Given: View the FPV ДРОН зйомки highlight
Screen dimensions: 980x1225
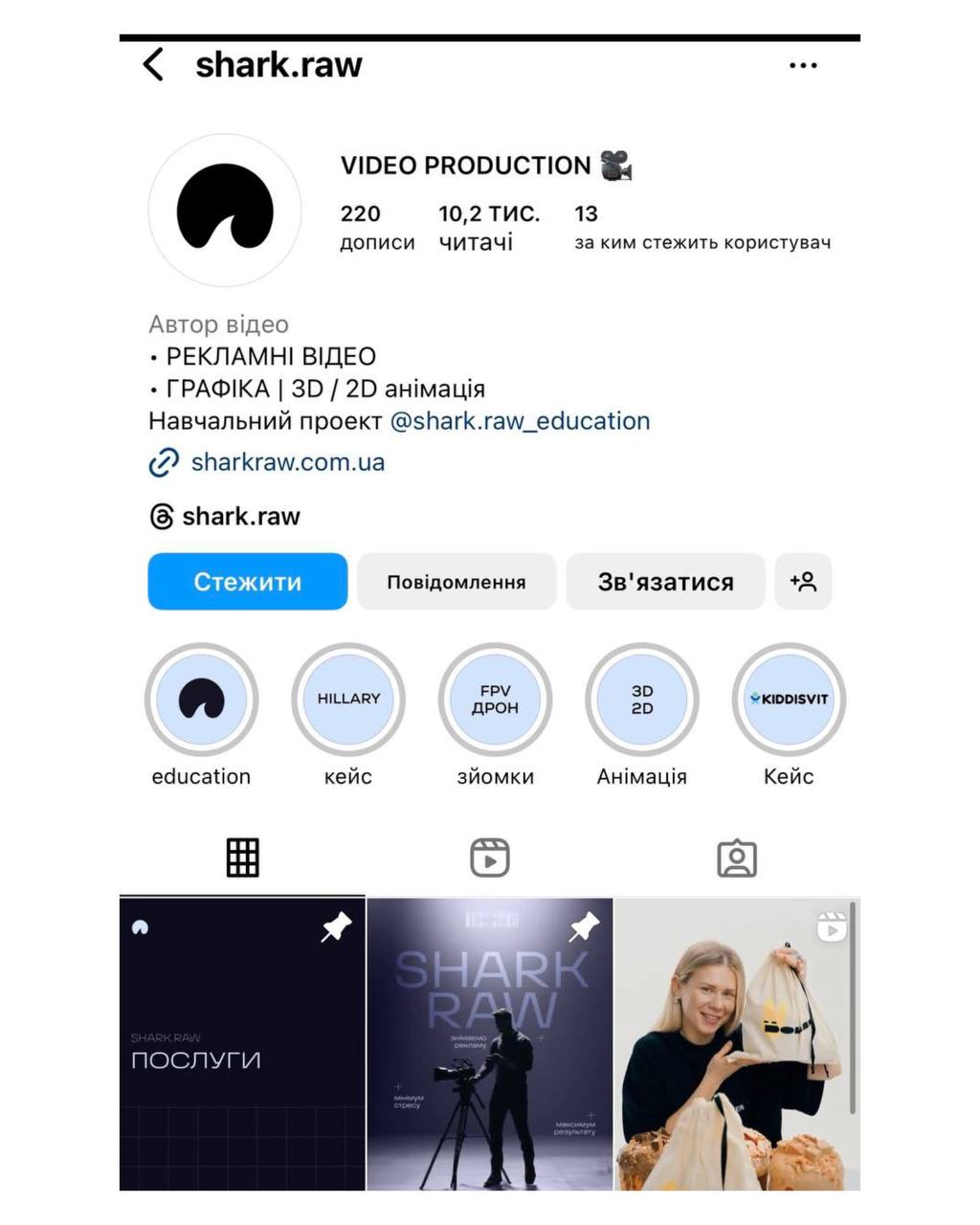Looking at the screenshot, I should click(x=495, y=701).
